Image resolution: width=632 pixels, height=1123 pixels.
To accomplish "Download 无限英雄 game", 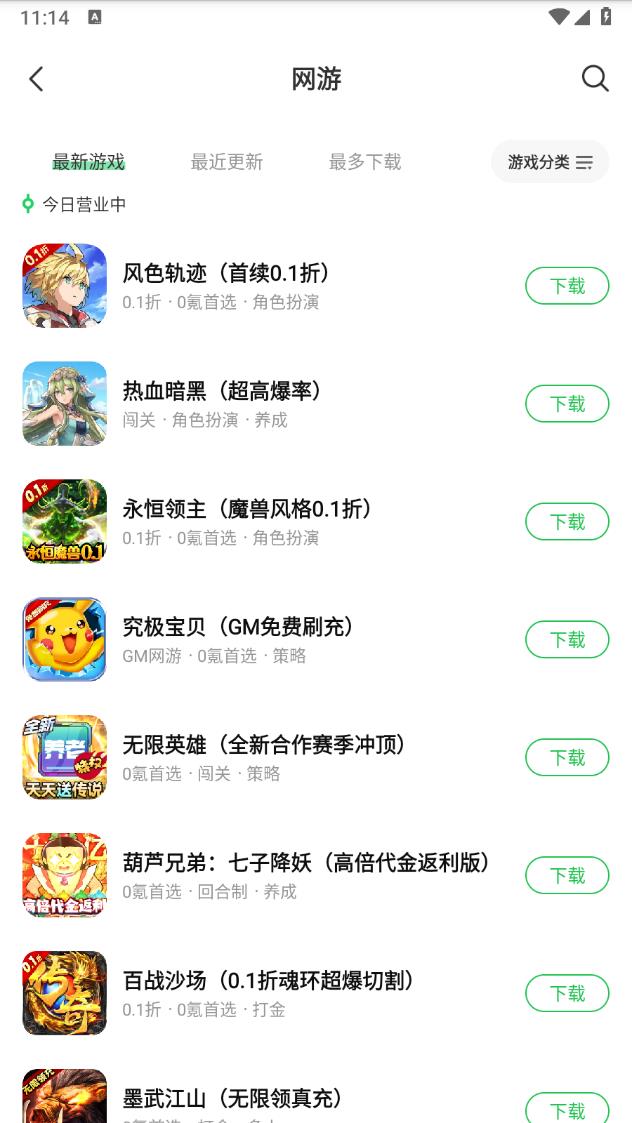I will 567,758.
